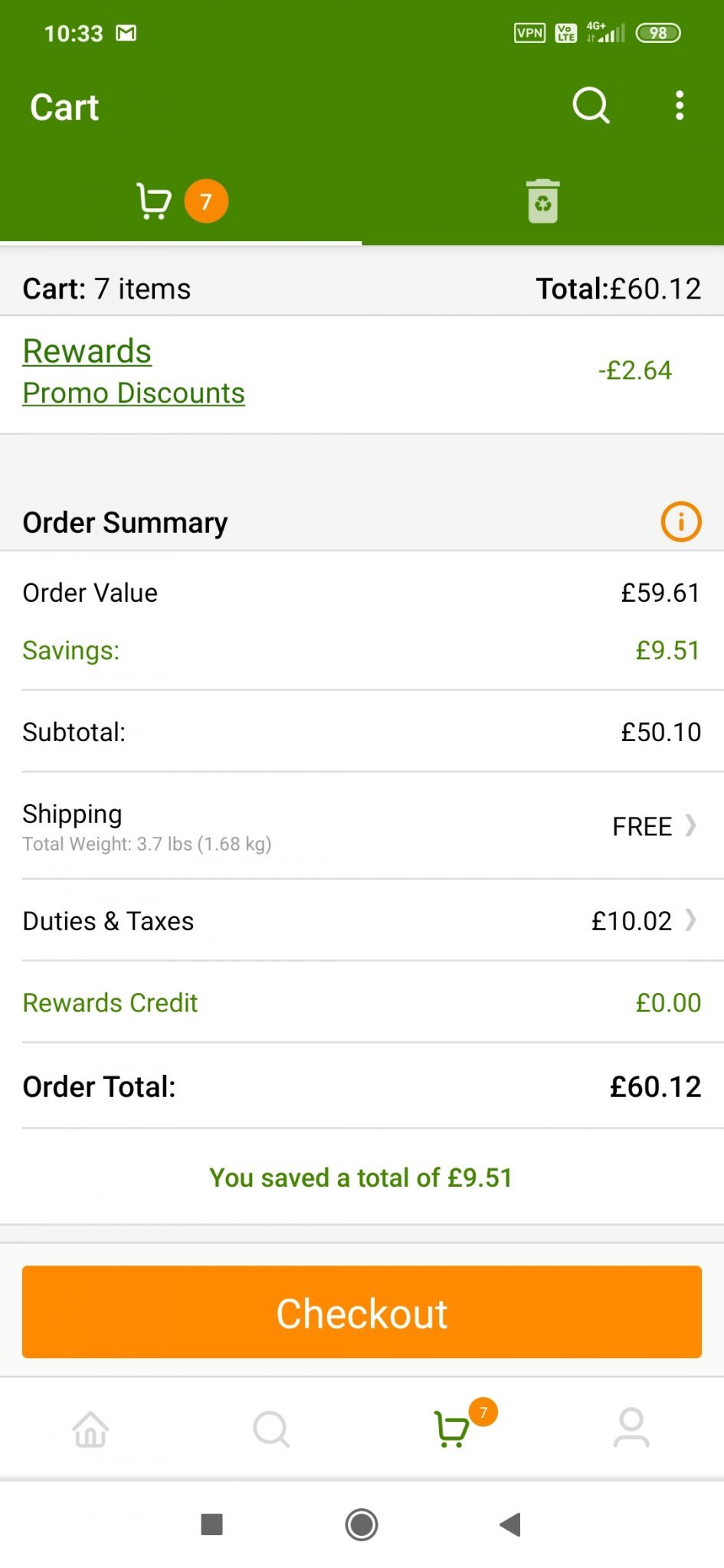Screen dimensions: 724x1568
Task: Tap the orange Checkout button
Action: pos(362,1312)
